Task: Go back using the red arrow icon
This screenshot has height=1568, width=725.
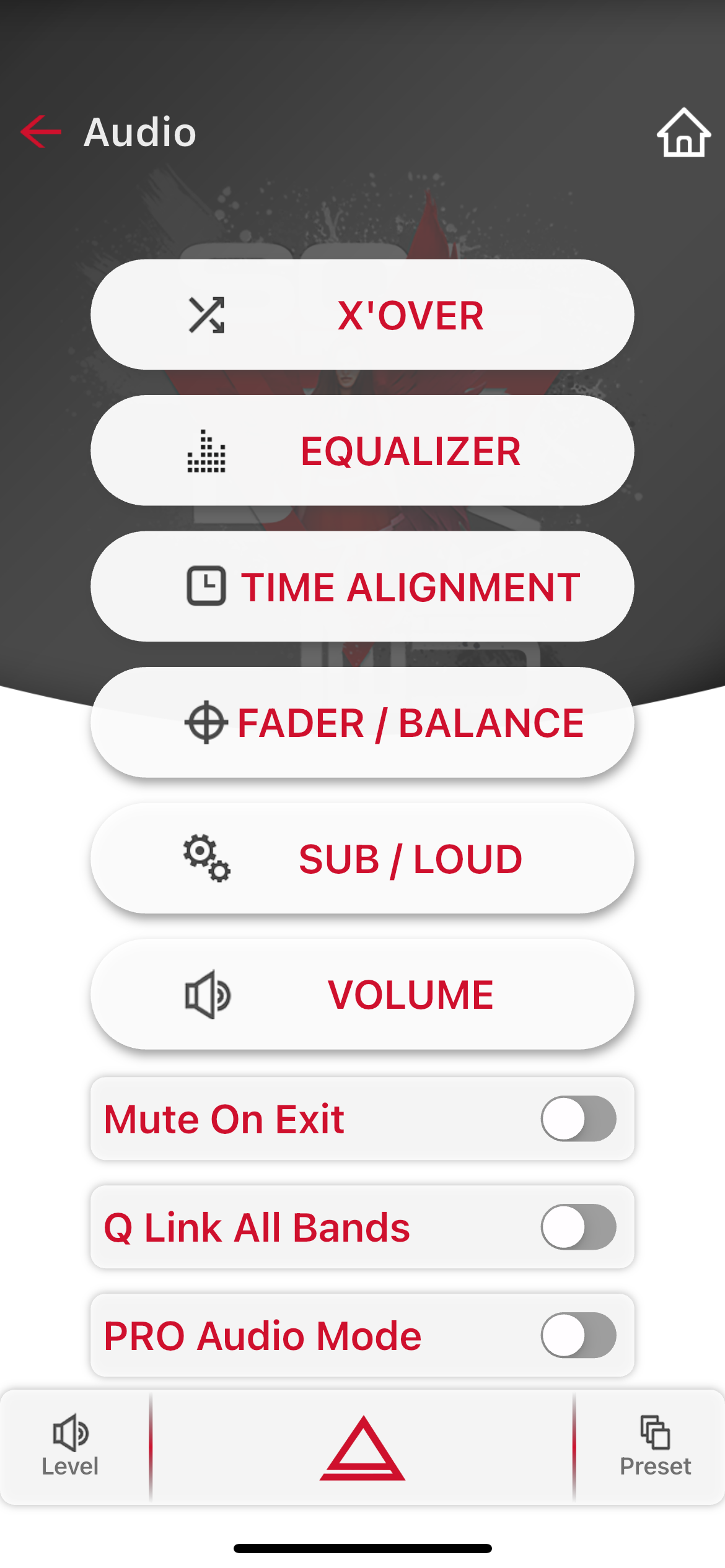Action: tap(41, 132)
